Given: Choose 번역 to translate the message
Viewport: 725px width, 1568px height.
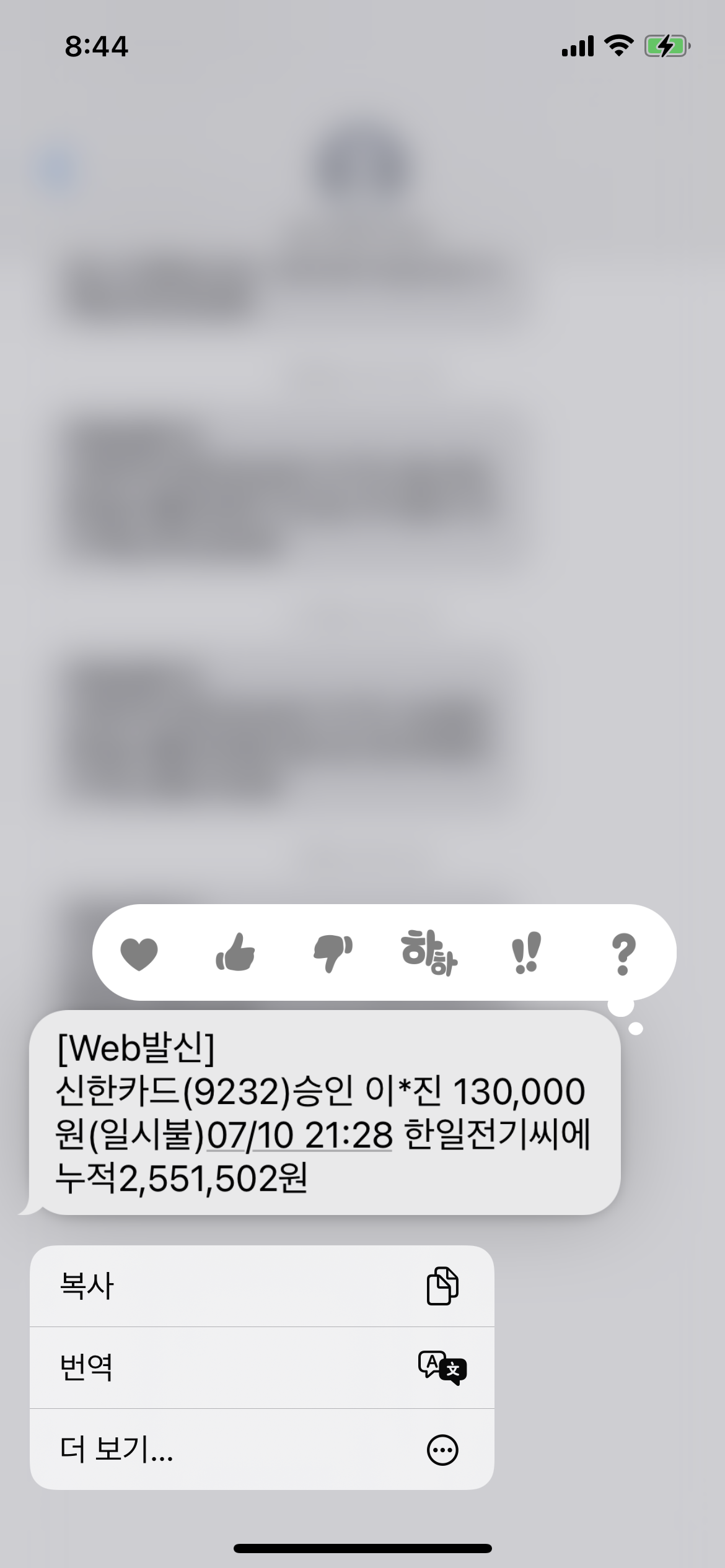Looking at the screenshot, I should pos(262,1367).
